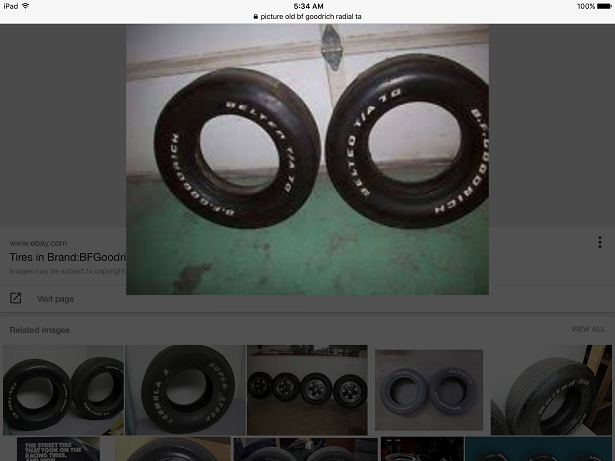Screen dimensions: 615x461
Task: Open the related image of two gray tires
Action: (429, 389)
